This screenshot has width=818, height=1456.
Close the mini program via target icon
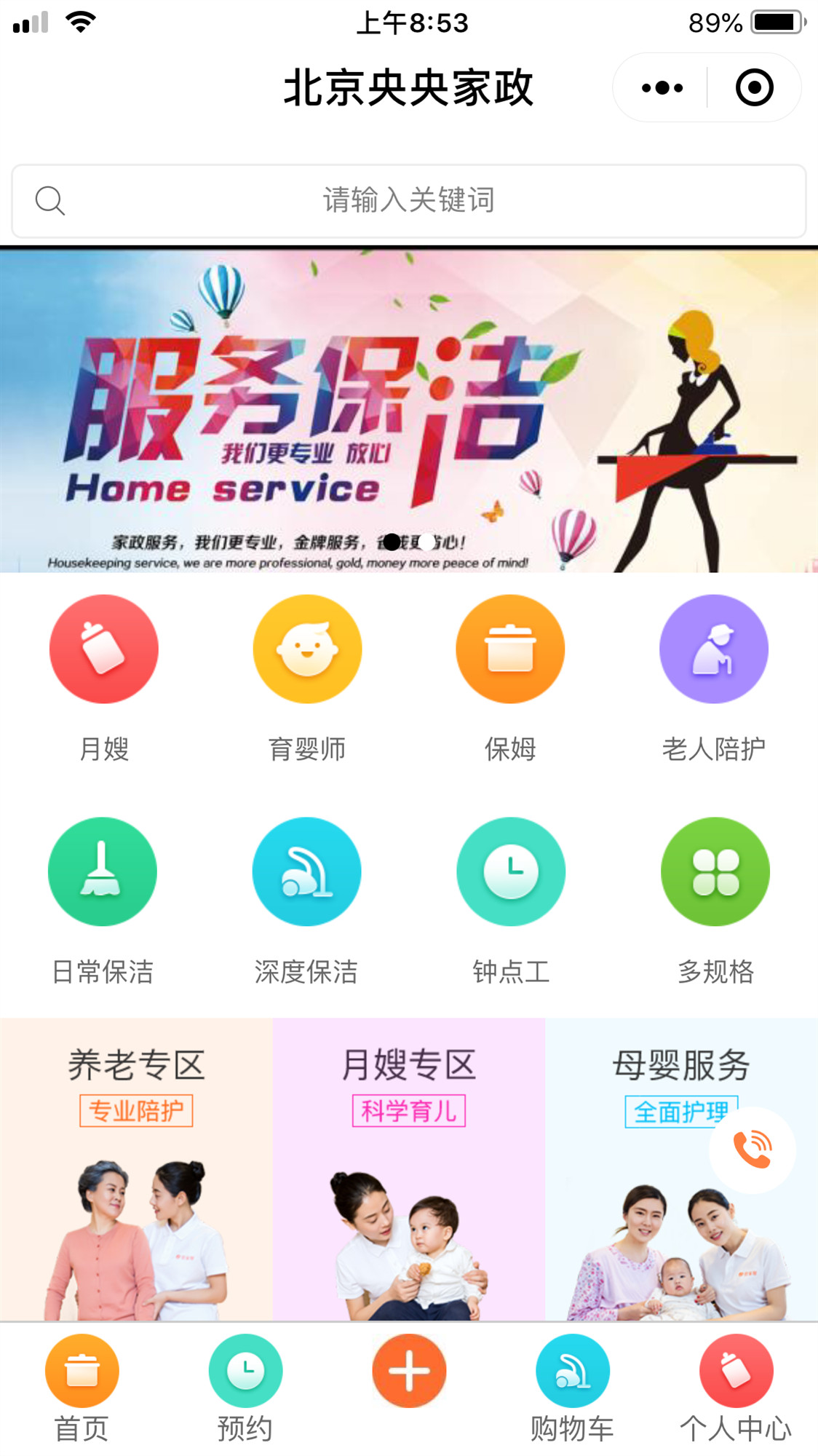click(754, 88)
